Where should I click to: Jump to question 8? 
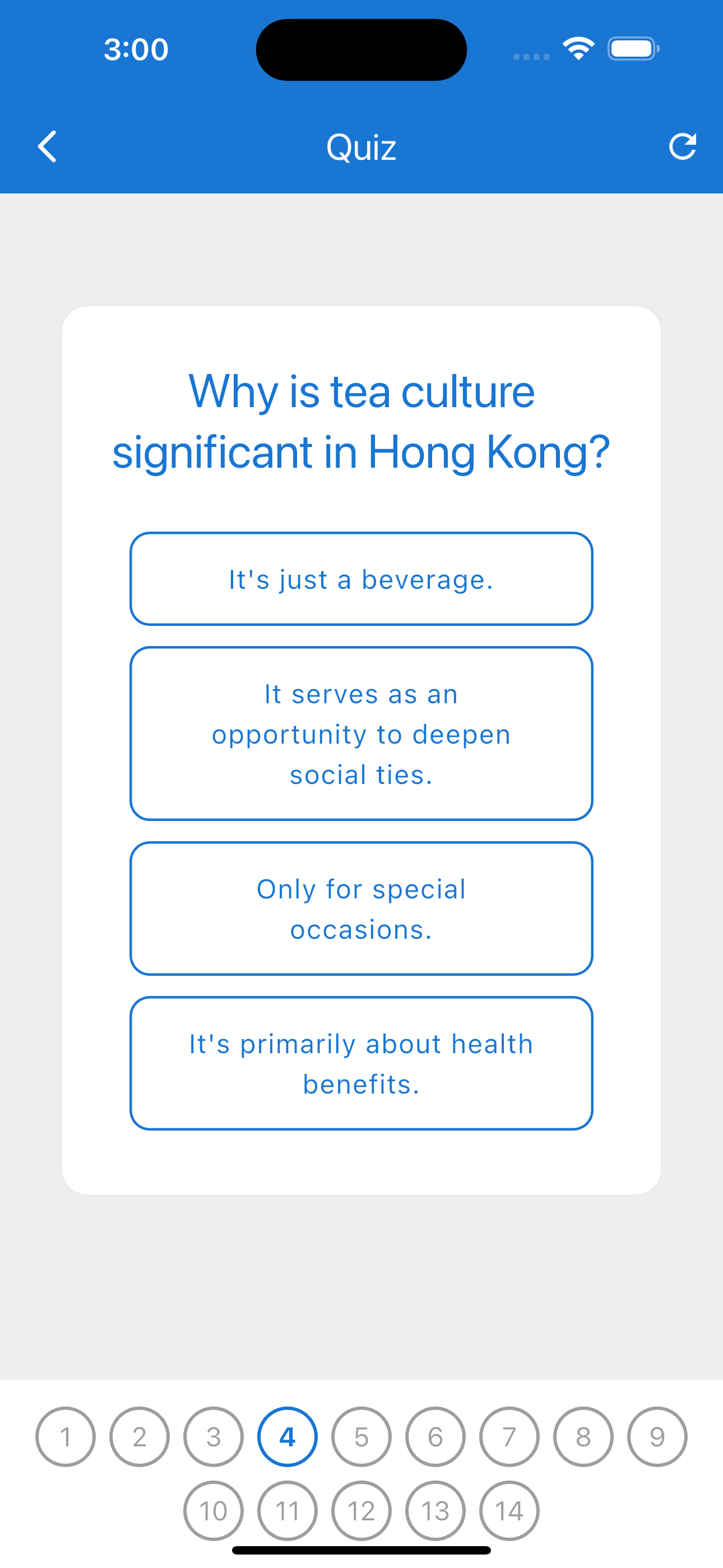(583, 1437)
